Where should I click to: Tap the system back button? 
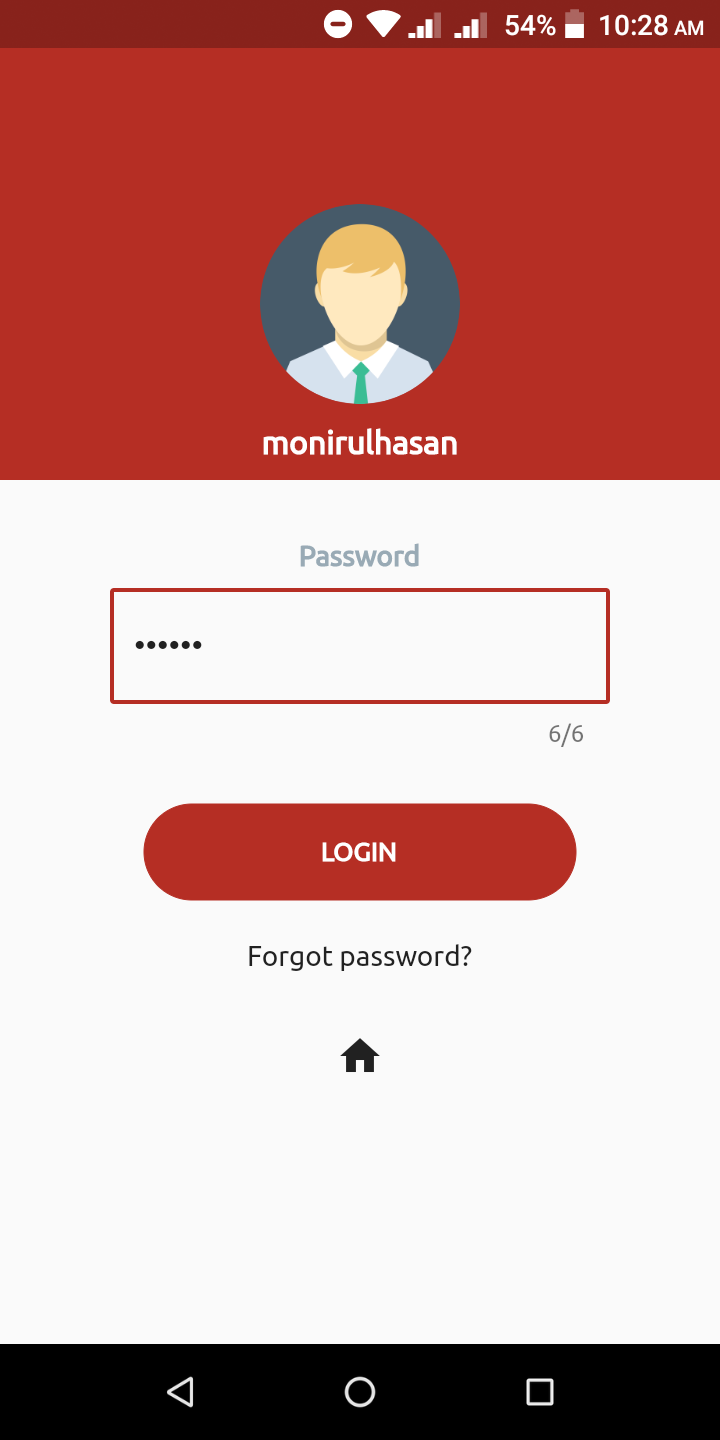coord(180,1392)
